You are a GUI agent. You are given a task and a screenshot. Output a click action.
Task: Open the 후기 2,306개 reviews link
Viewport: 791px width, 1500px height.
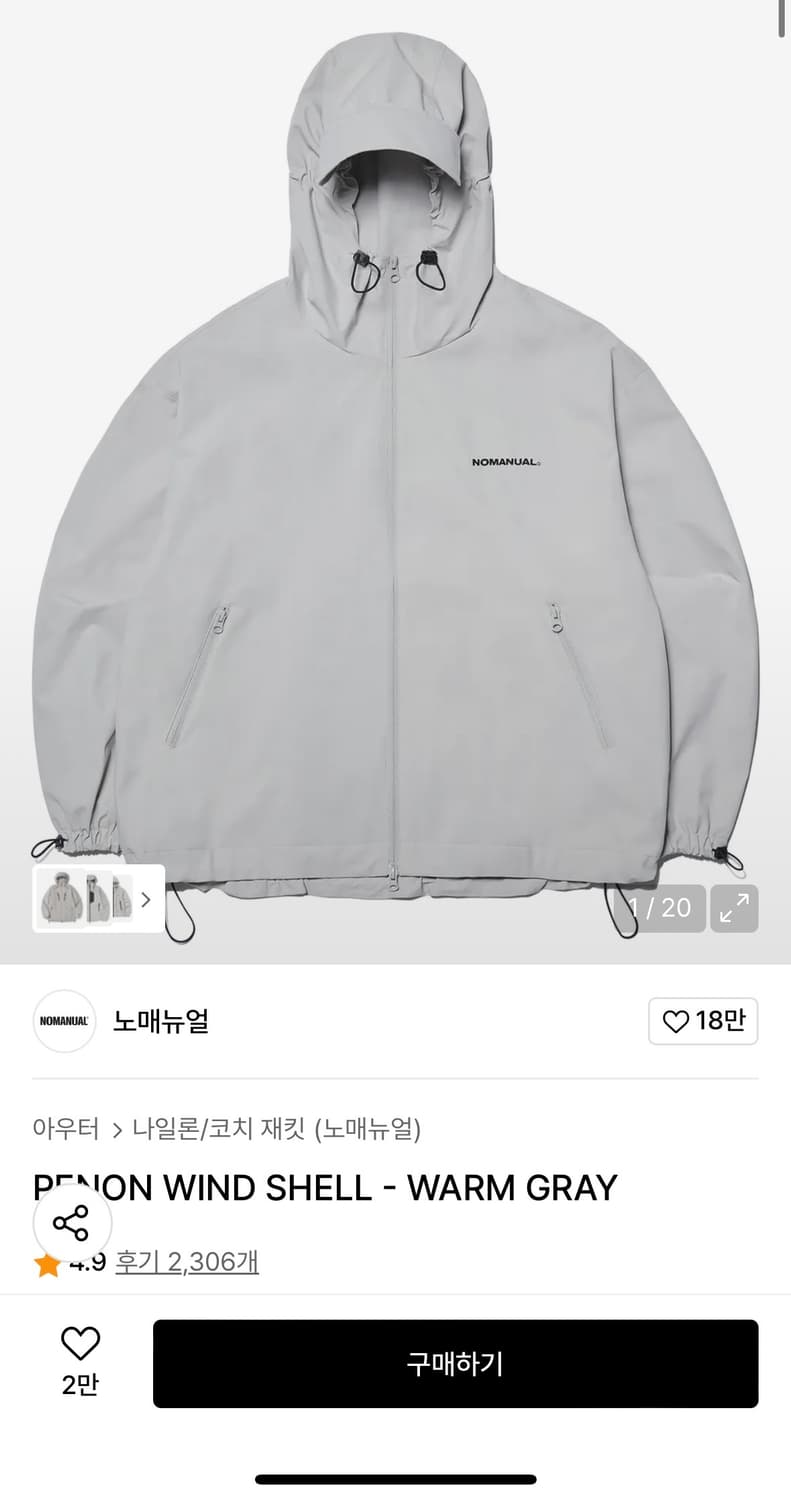pos(187,1262)
